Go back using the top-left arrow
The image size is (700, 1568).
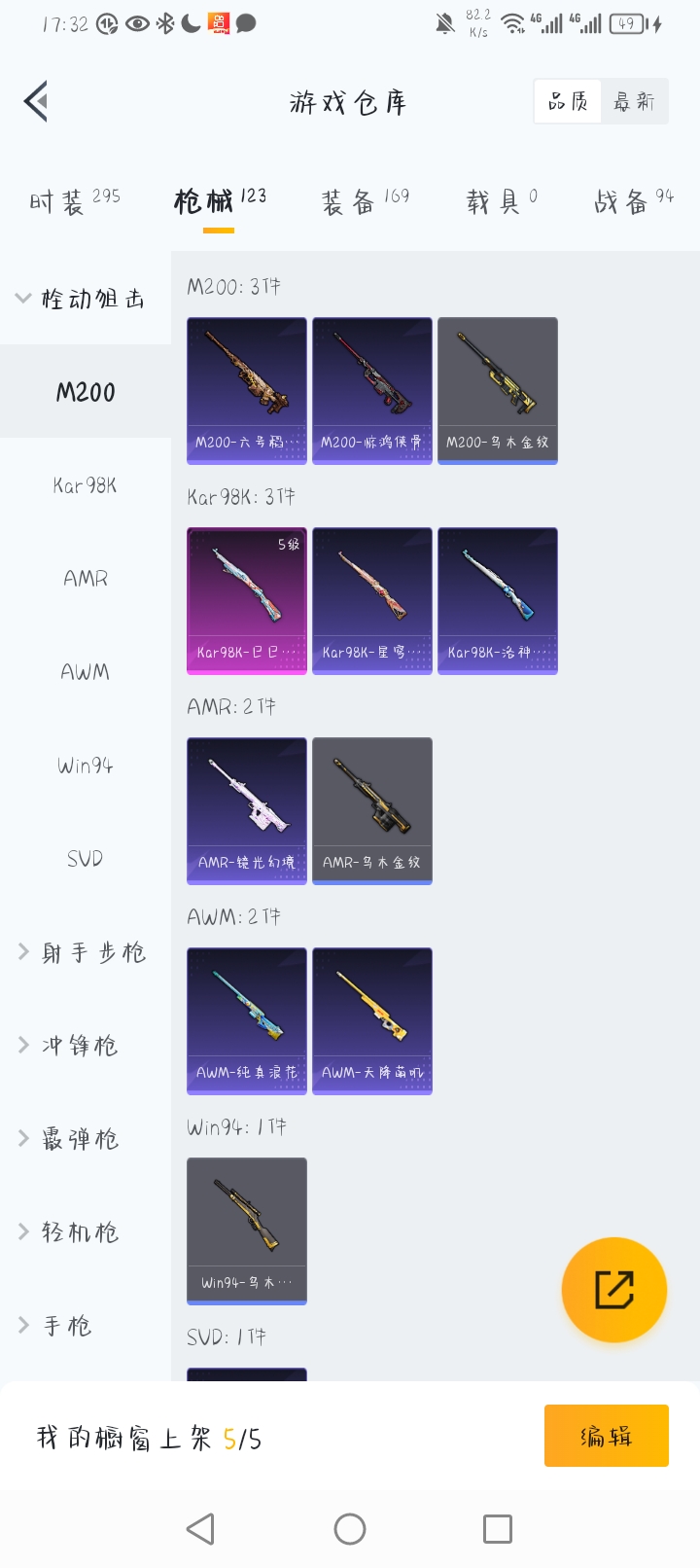tap(36, 101)
